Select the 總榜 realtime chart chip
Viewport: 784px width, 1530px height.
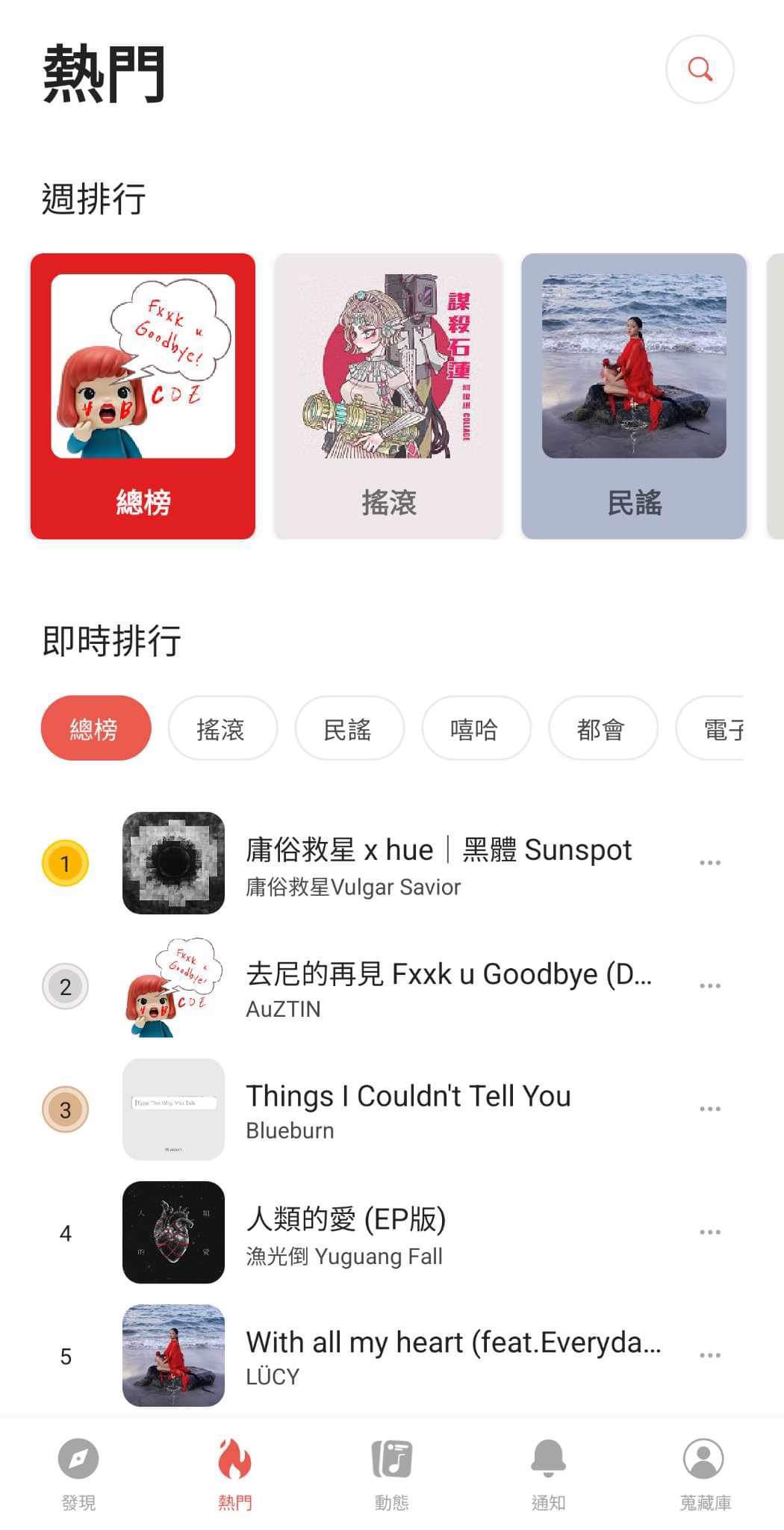point(96,729)
